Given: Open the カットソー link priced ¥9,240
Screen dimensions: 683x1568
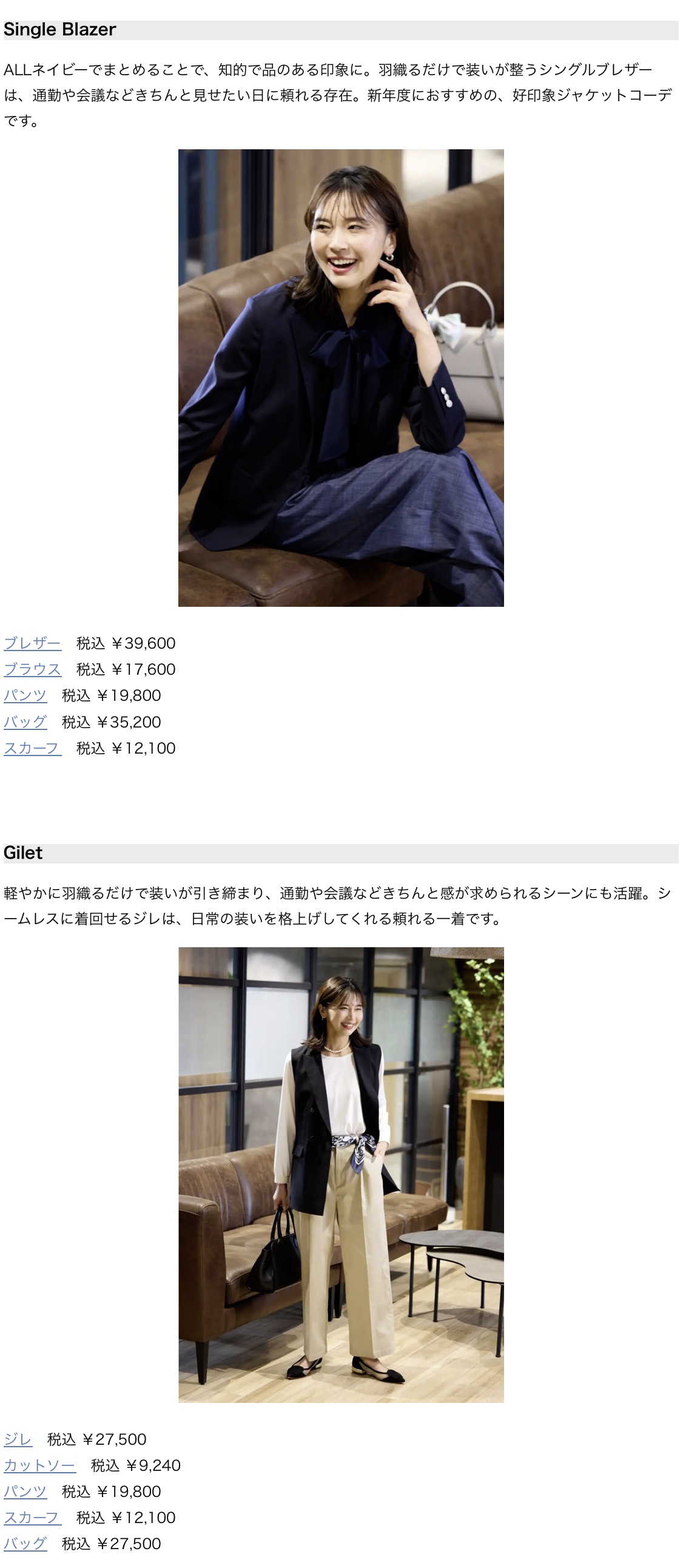Looking at the screenshot, I should click(x=39, y=1465).
